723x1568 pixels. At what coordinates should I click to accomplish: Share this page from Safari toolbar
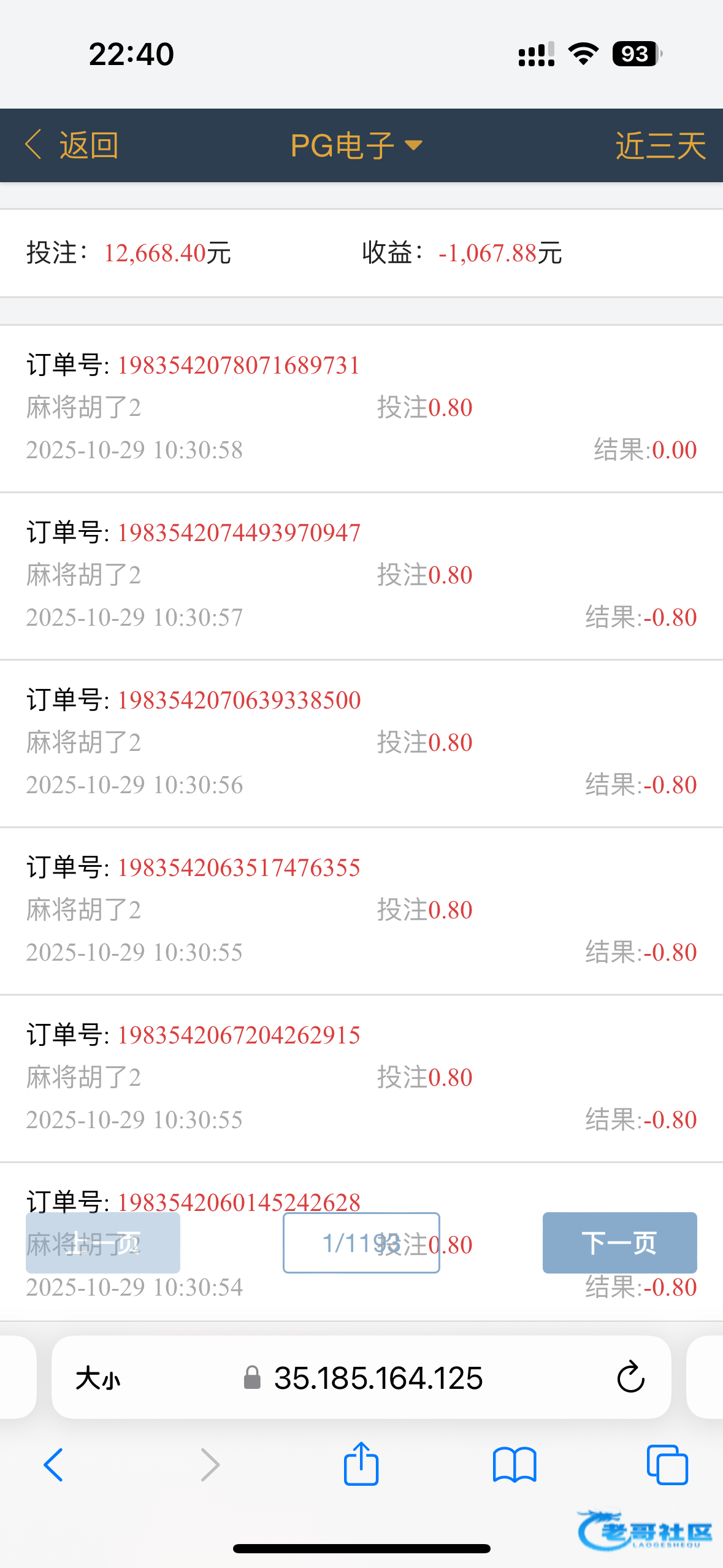coord(361,1464)
